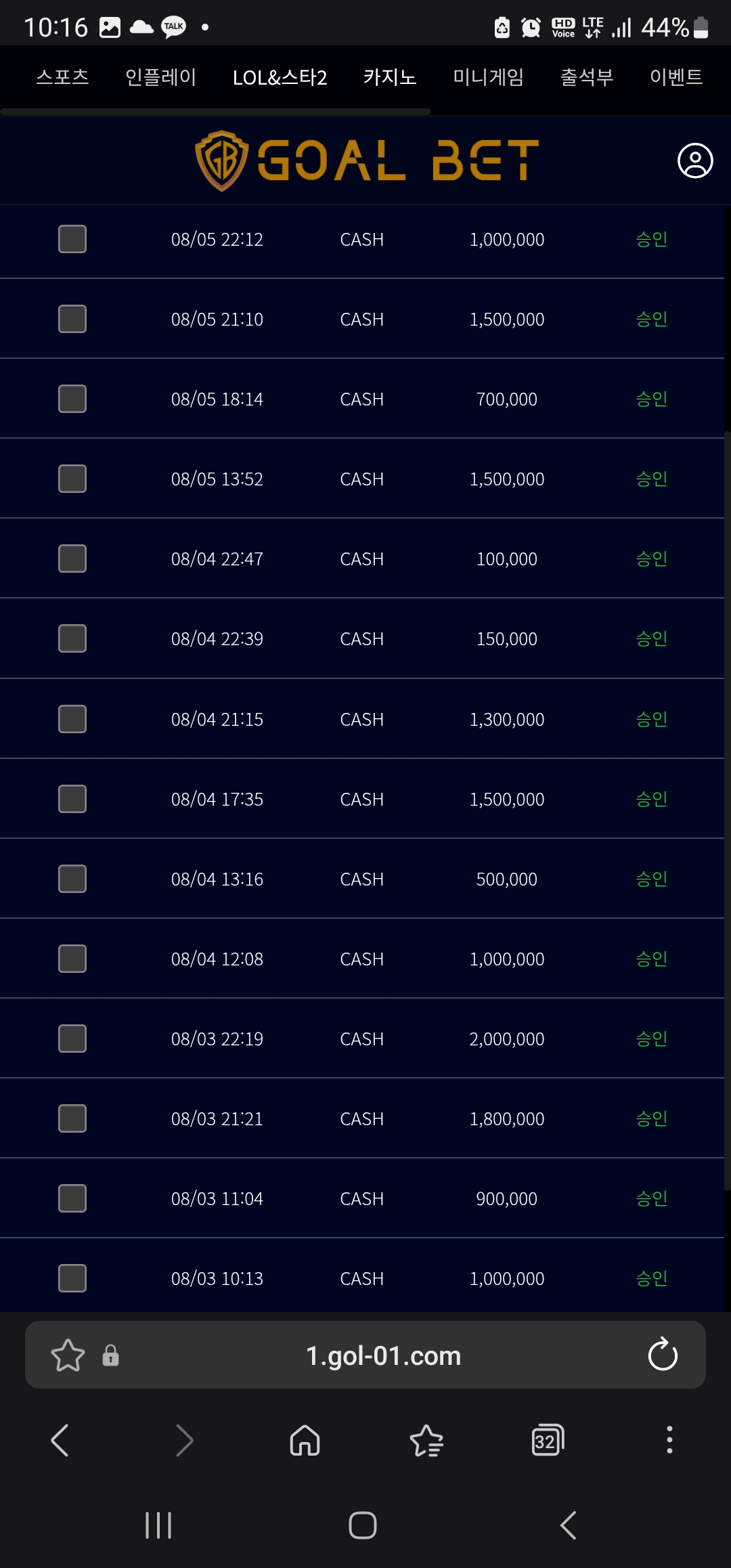This screenshot has height=1568, width=731.
Task: Open the browser overflow menu
Action: click(x=669, y=1440)
